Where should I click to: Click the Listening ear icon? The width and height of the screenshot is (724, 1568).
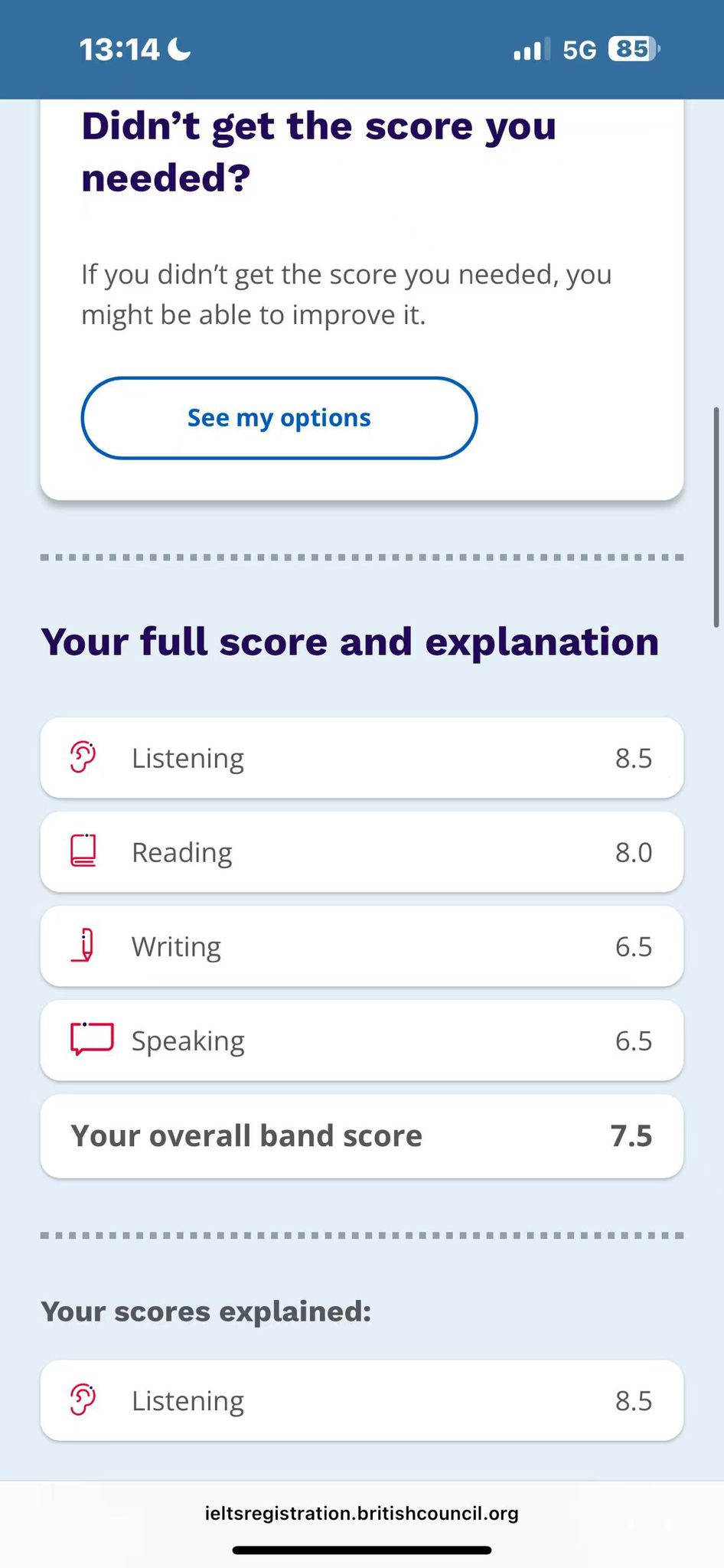83,757
